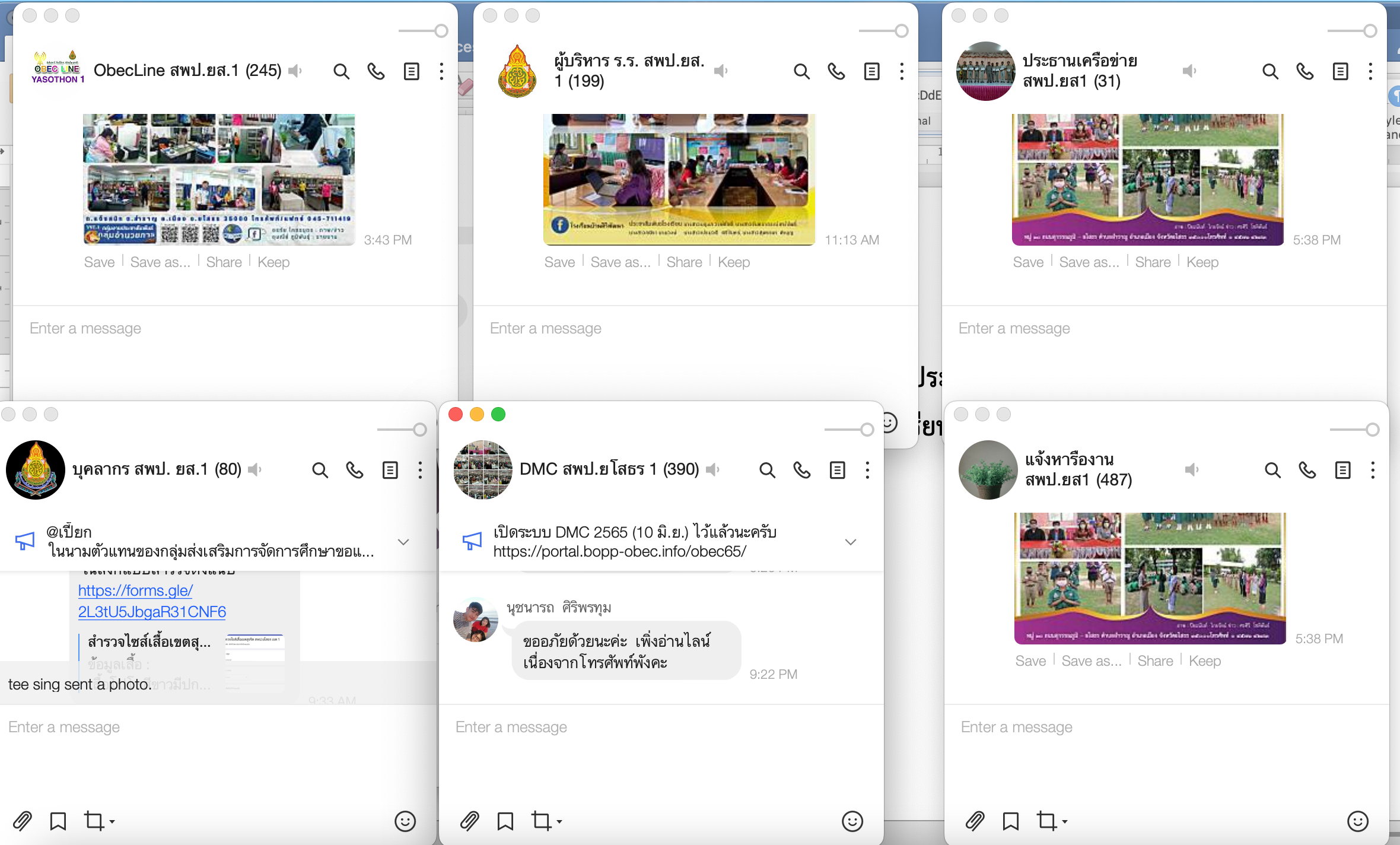Image resolution: width=1400 pixels, height=845 pixels.
Task: Save the image in ObecLine chat
Action: click(x=99, y=262)
